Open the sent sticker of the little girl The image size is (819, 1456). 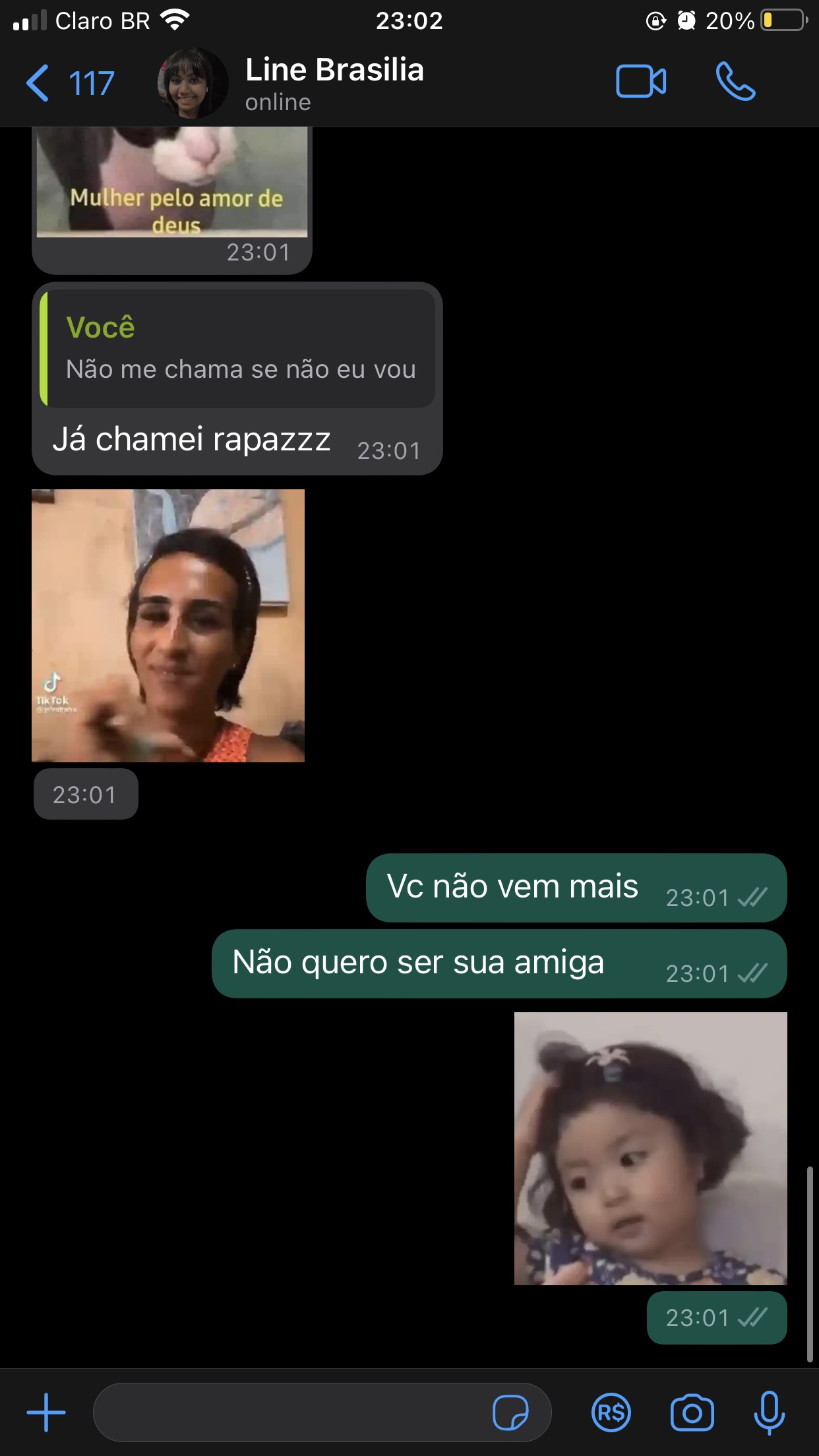tap(650, 1148)
